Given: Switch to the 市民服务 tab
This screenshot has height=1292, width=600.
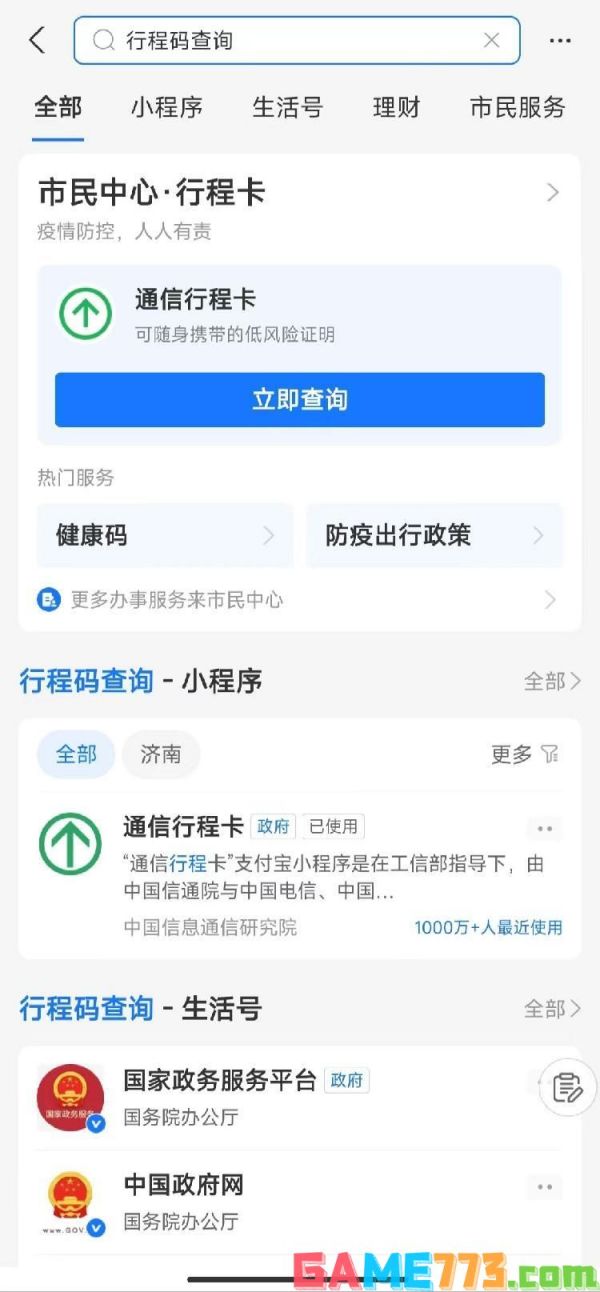Looking at the screenshot, I should 517,107.
